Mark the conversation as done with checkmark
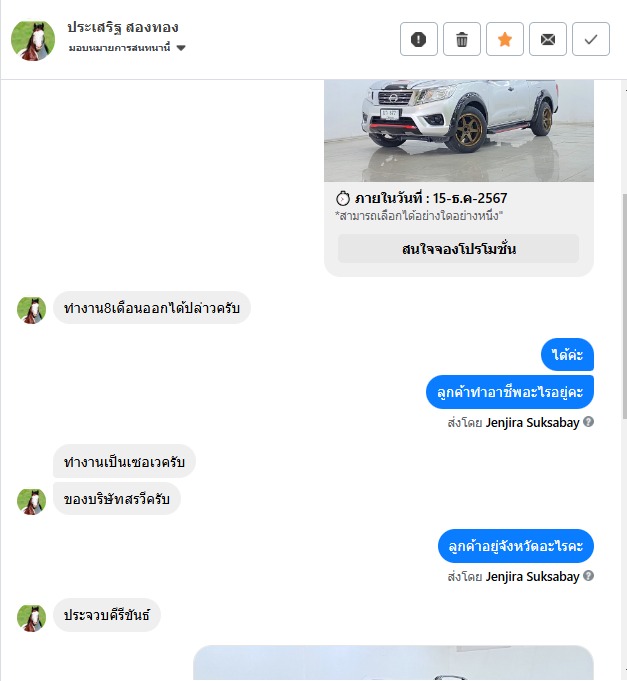Viewport: 627px width, 681px height. point(590,39)
